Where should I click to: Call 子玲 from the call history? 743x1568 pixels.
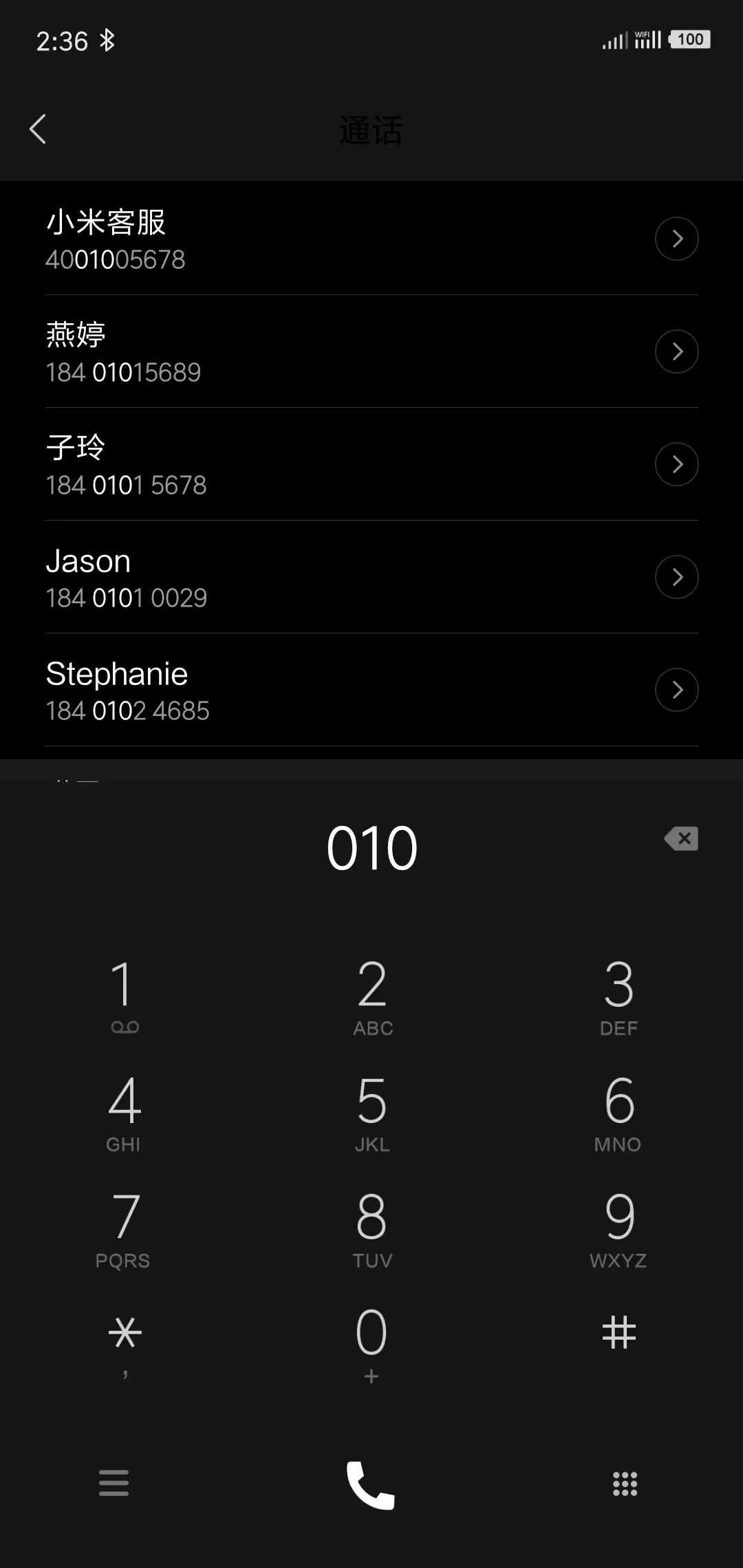pos(275,464)
